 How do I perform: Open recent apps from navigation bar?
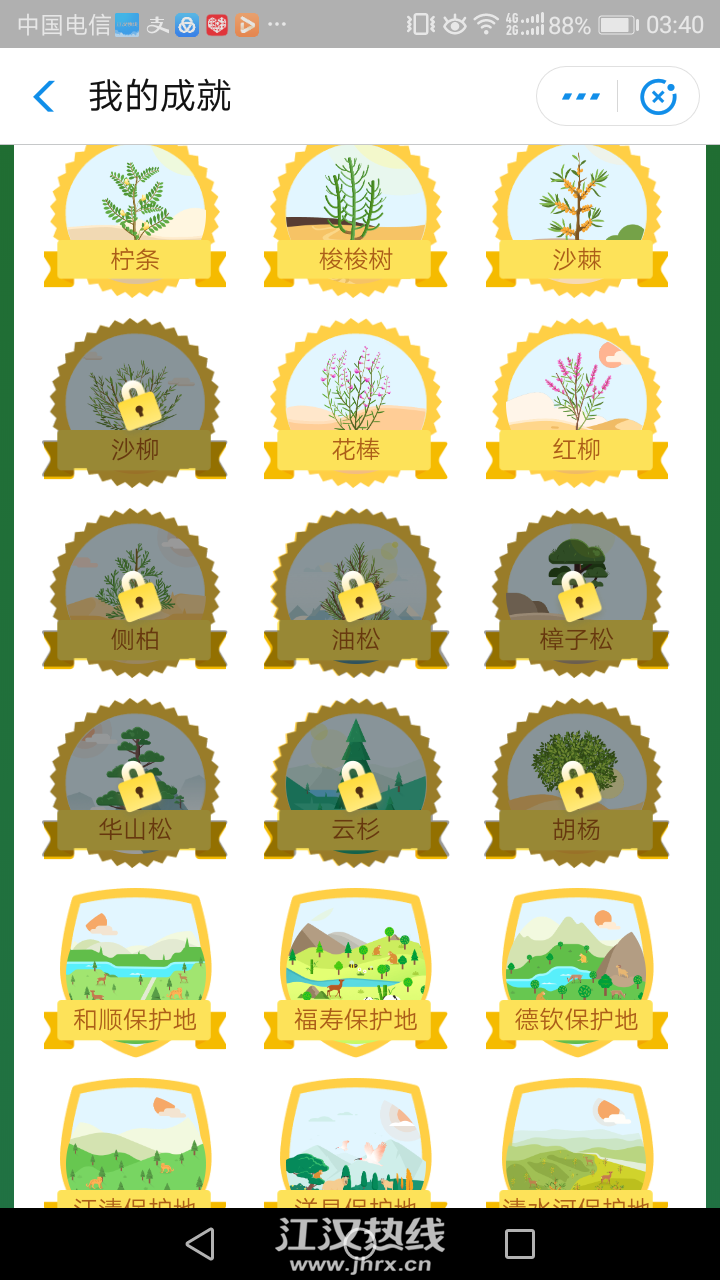520,1244
